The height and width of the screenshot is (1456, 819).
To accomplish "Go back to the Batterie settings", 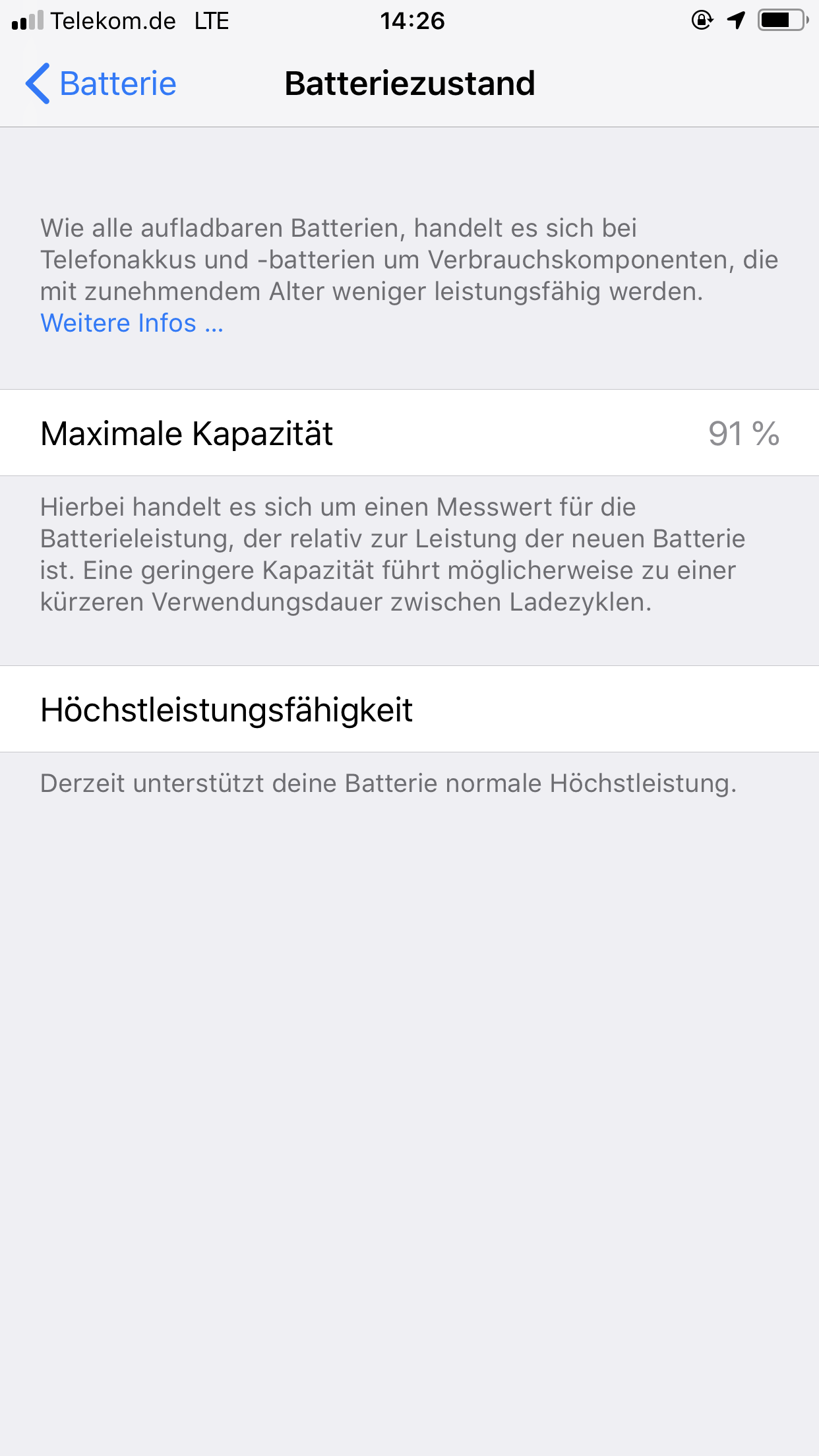I will point(102,84).
